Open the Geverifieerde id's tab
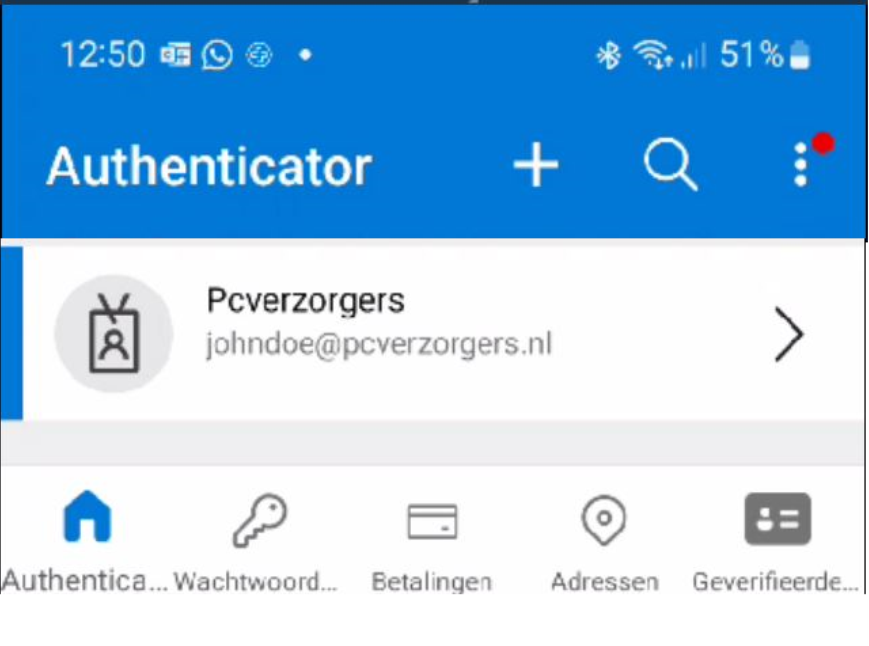The height and width of the screenshot is (646, 869). [x=777, y=540]
